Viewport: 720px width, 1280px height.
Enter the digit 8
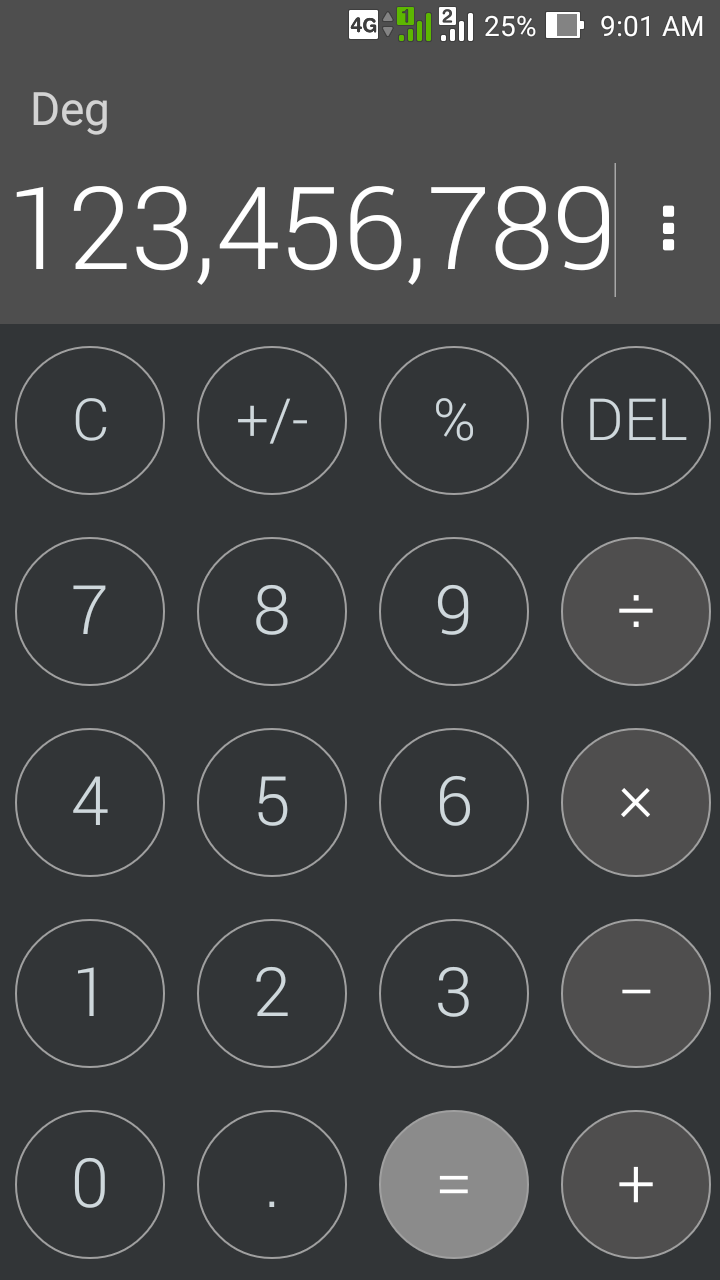272,611
